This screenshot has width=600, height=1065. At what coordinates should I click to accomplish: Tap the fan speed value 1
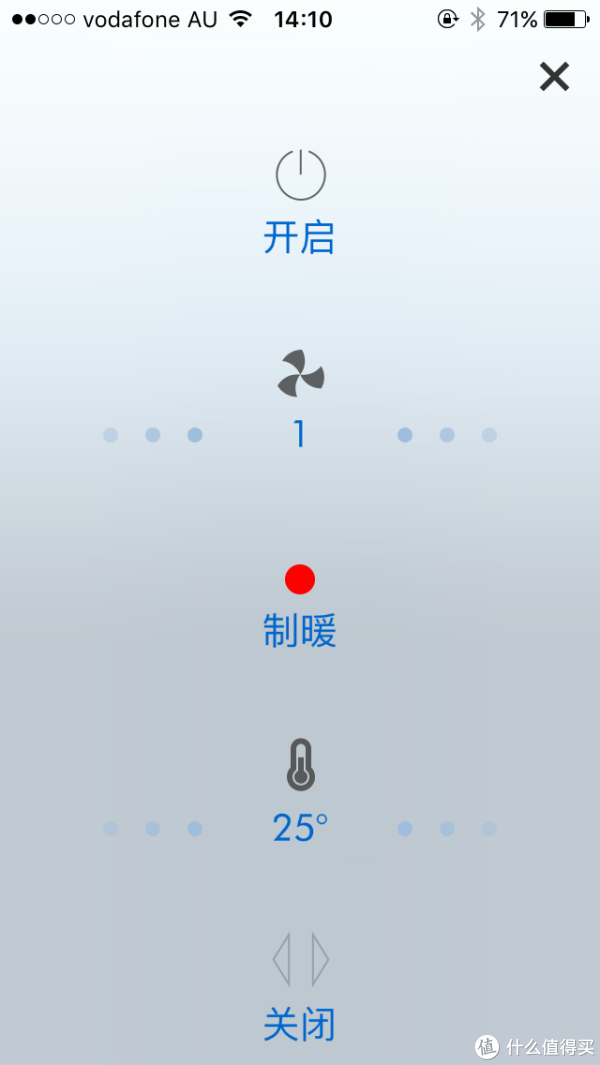pyautogui.click(x=299, y=434)
